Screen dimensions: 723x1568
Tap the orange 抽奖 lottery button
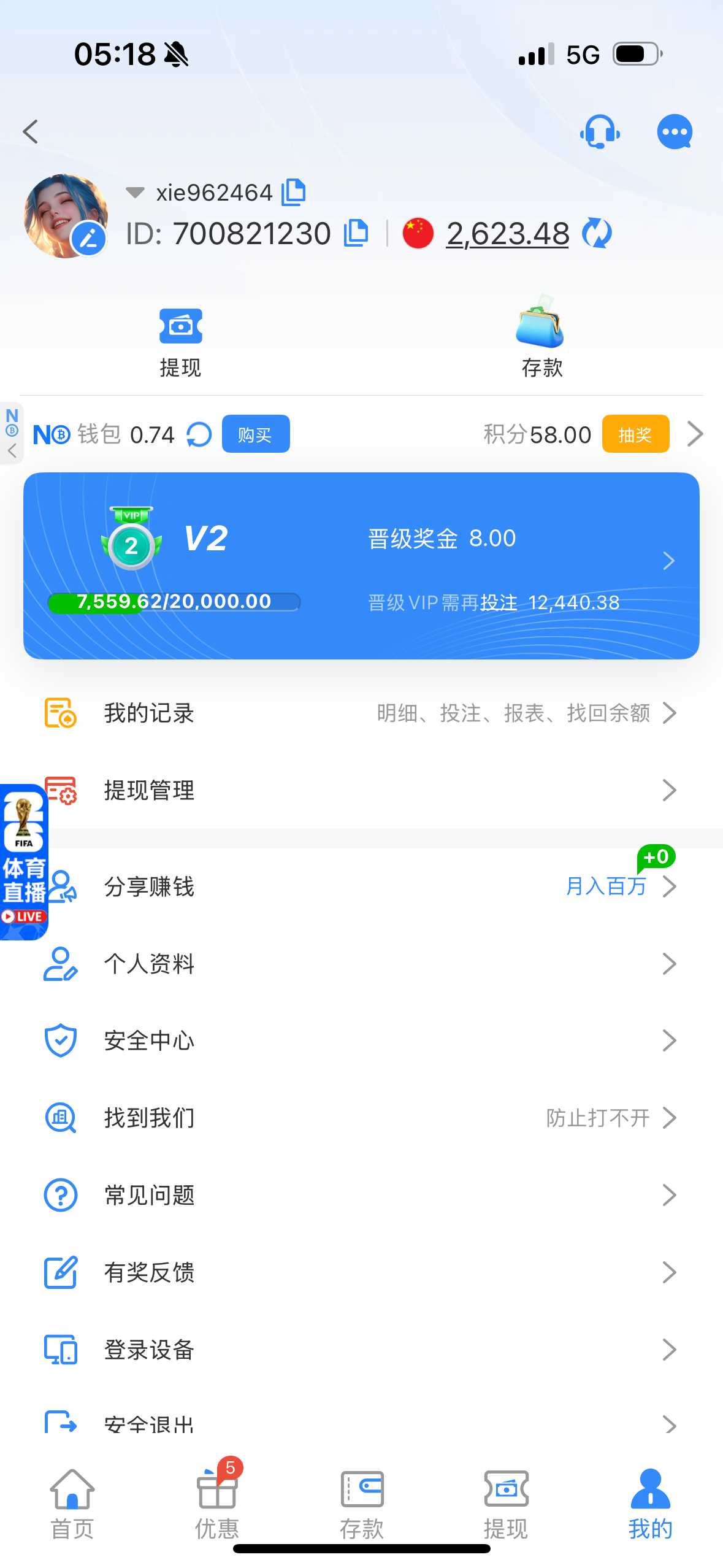(635, 434)
